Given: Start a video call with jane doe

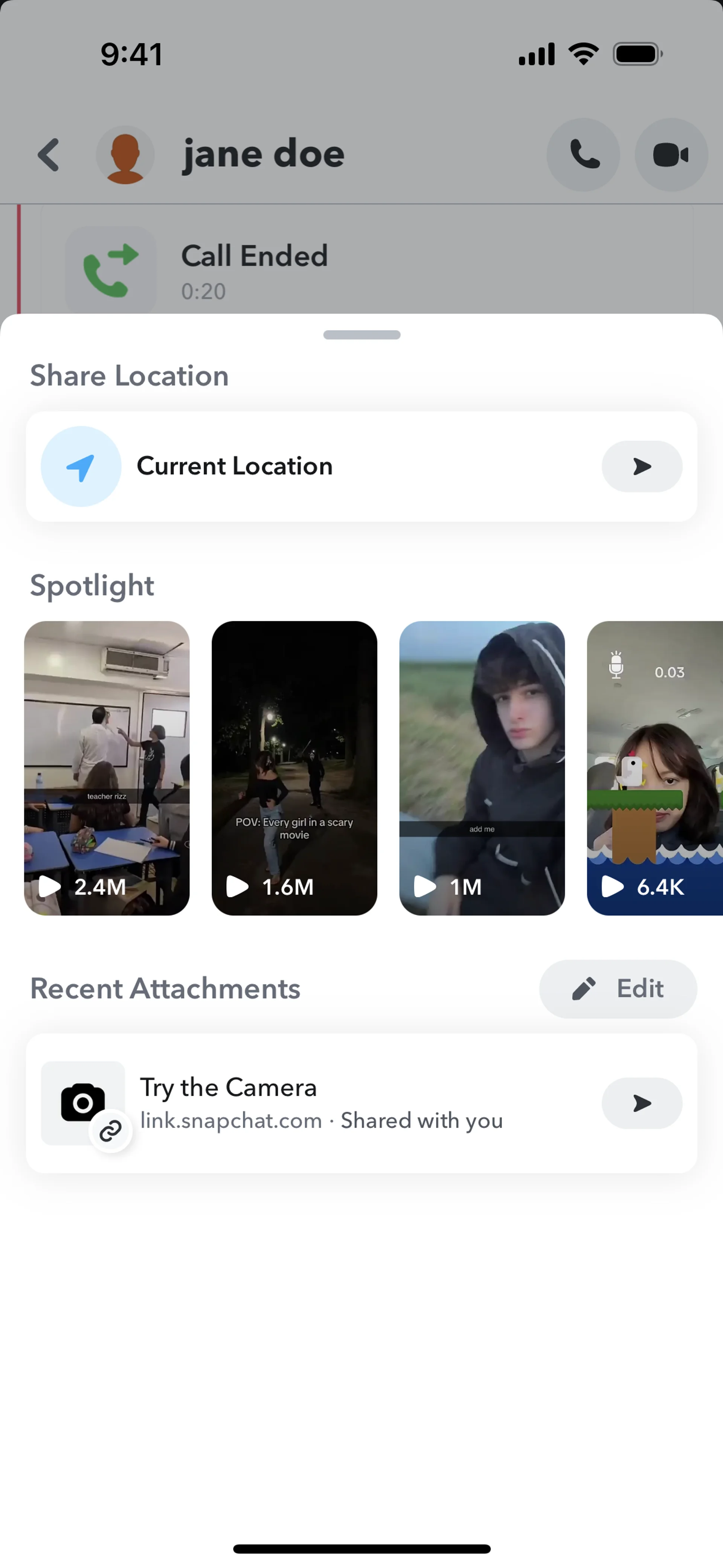Looking at the screenshot, I should [671, 154].
